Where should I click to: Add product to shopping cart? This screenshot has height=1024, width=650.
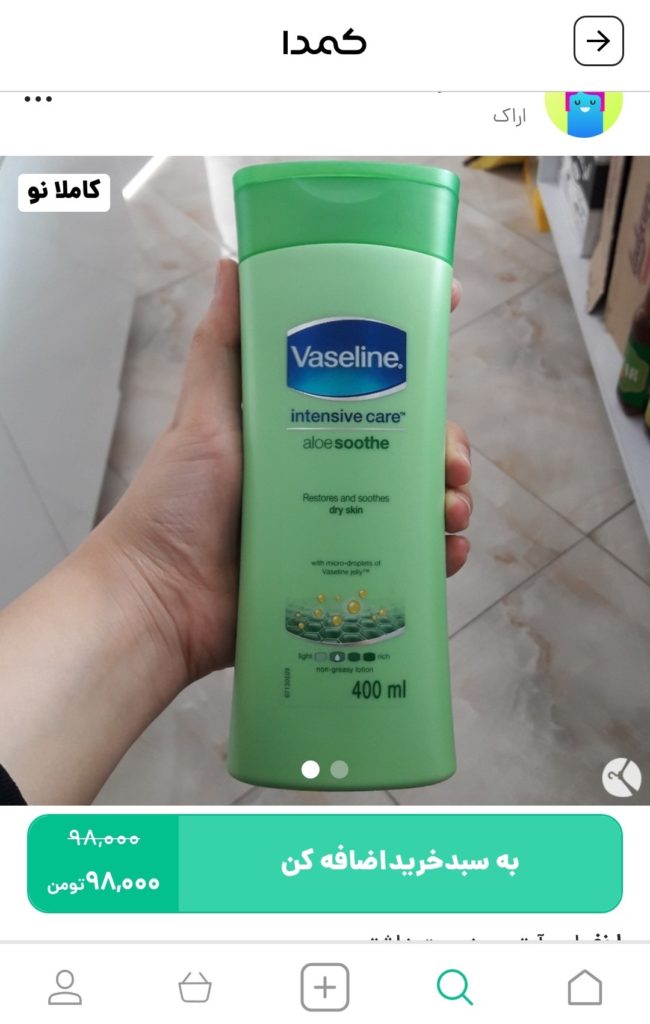pos(400,863)
